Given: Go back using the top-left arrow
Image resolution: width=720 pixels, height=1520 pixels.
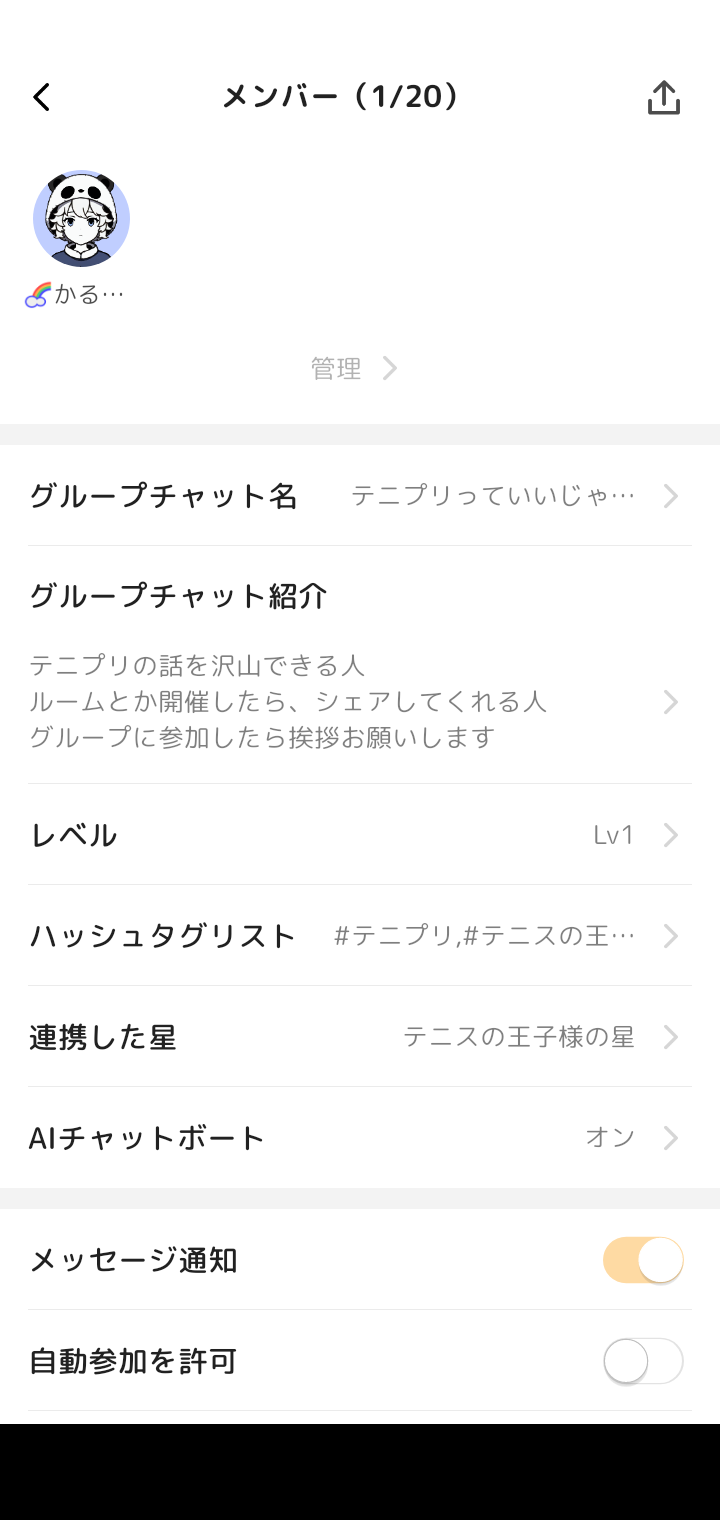Looking at the screenshot, I should click(x=42, y=97).
